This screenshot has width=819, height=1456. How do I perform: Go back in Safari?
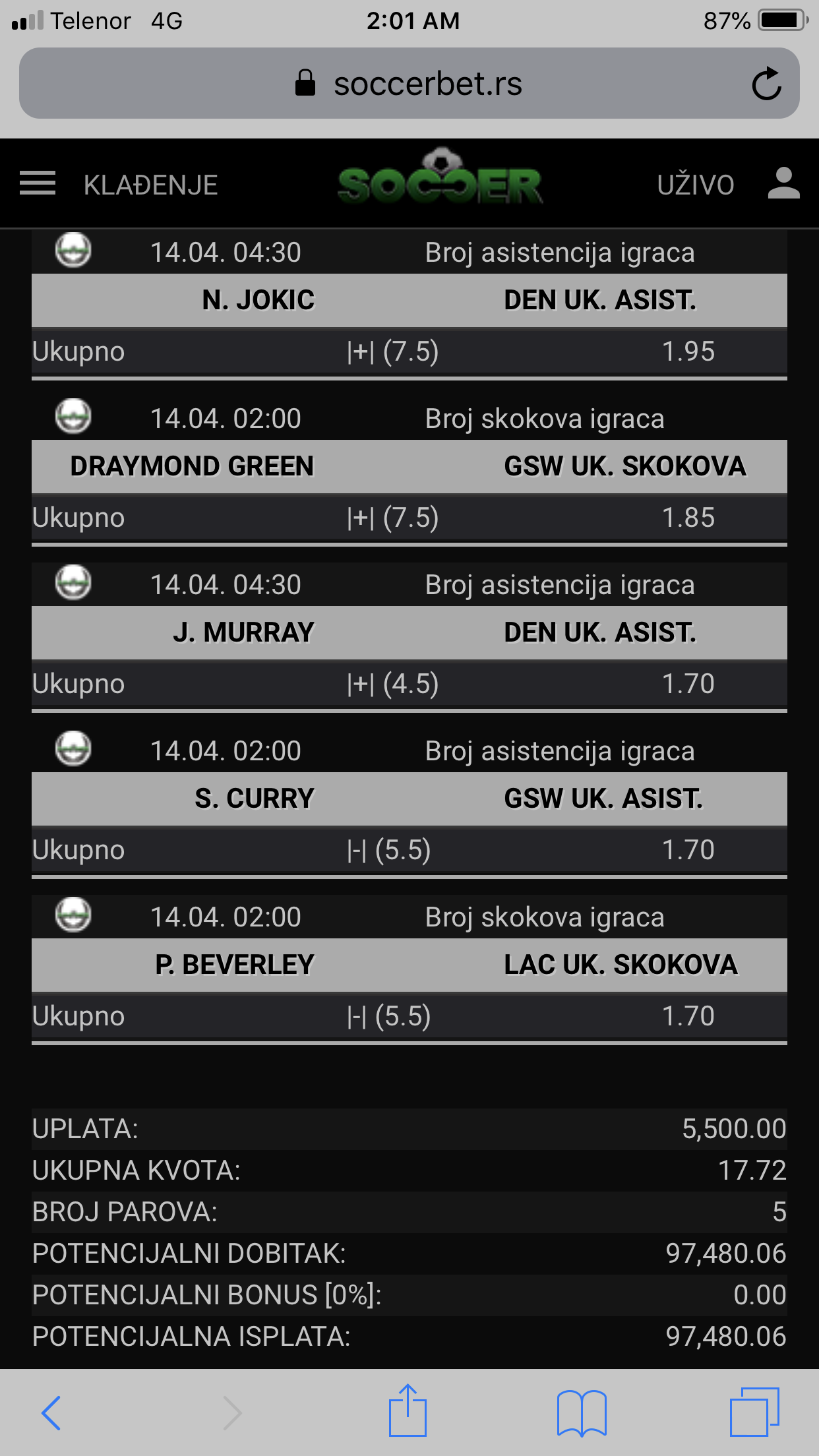point(51,1413)
